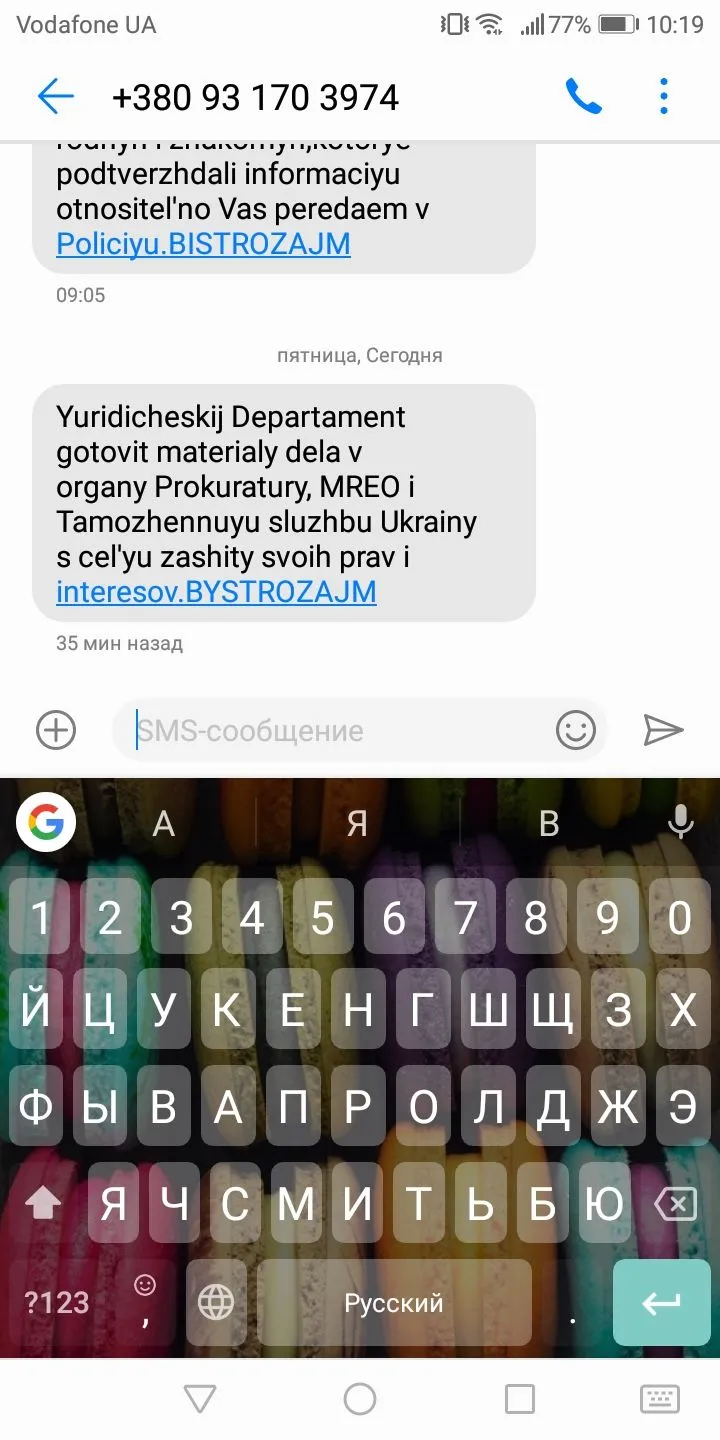This screenshot has width=720, height=1440.
Task: Tap the Русский space bar
Action: (394, 1302)
